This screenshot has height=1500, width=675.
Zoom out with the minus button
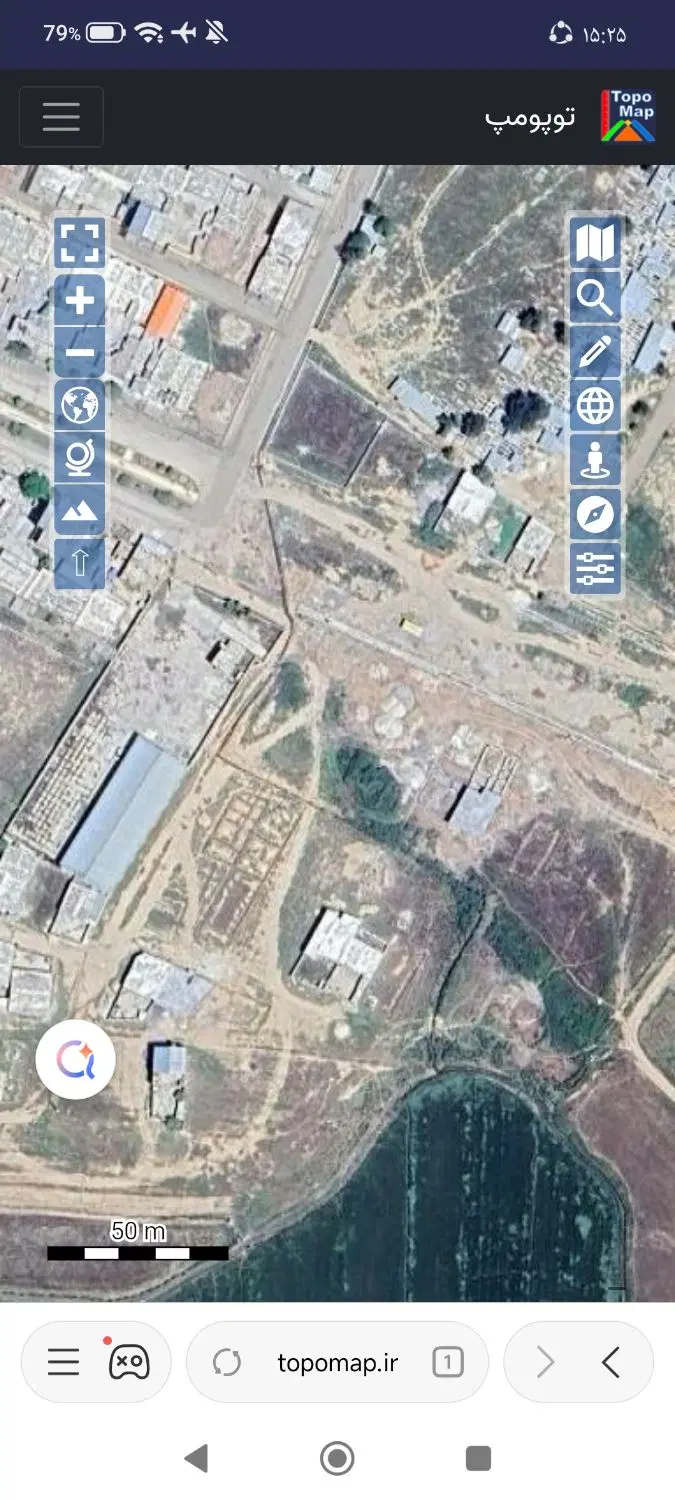coord(79,352)
